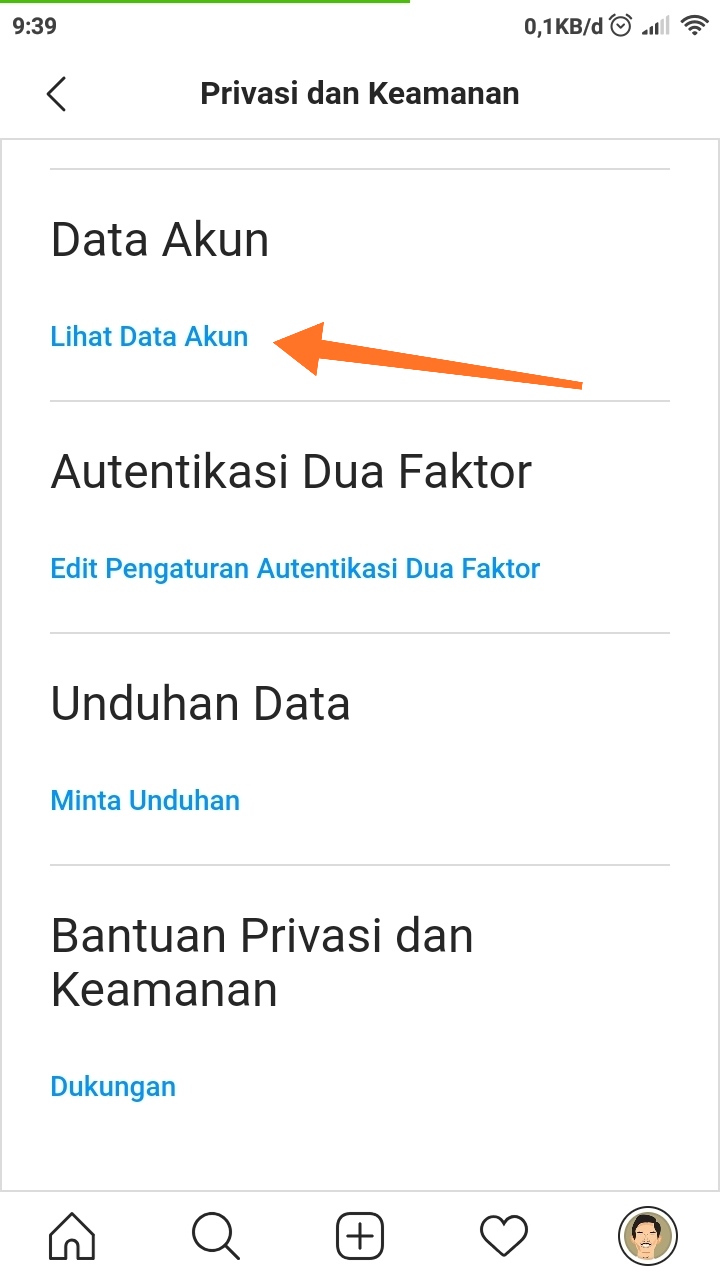Screen dimensions: 720x1280
Task: Open the Lihat Data Akun link
Action: coord(149,337)
